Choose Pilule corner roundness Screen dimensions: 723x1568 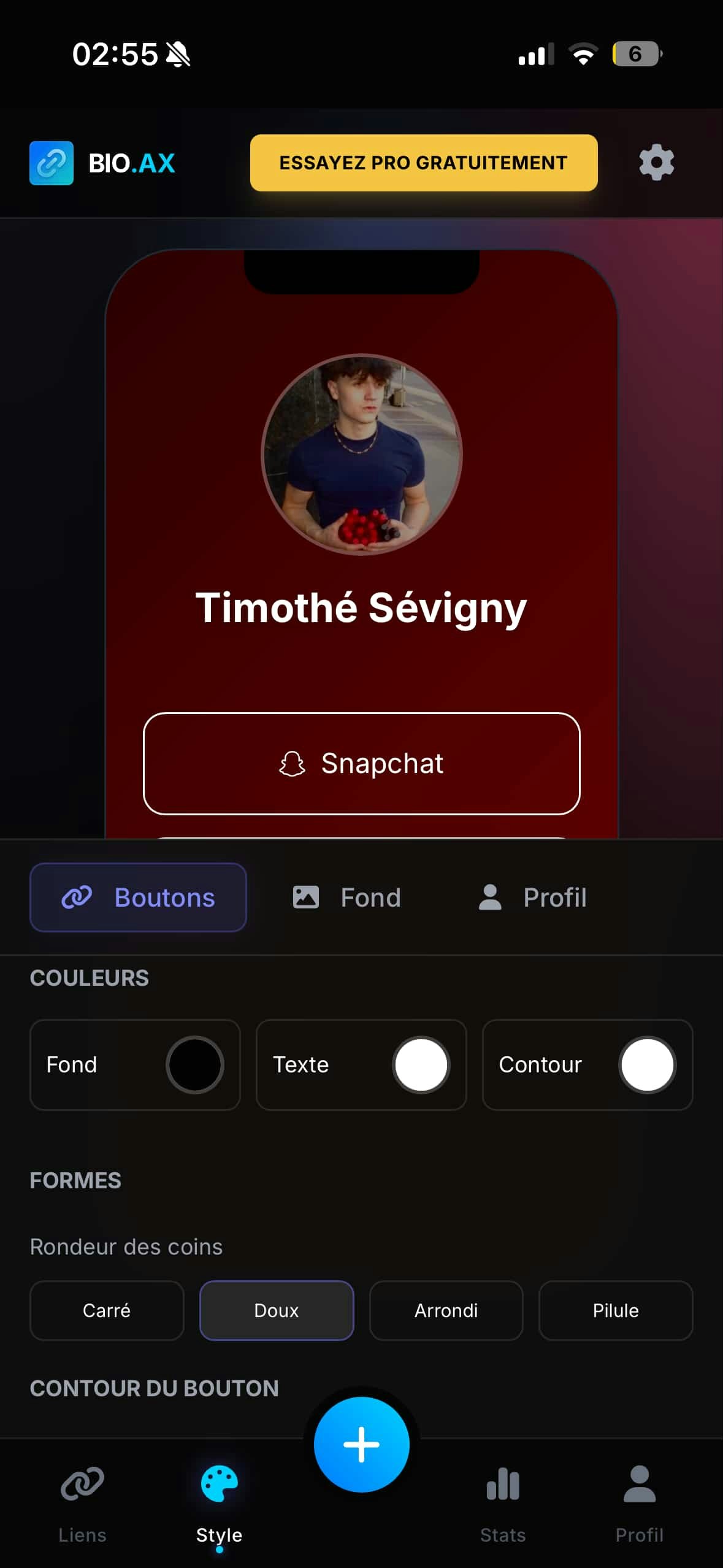coord(616,1310)
